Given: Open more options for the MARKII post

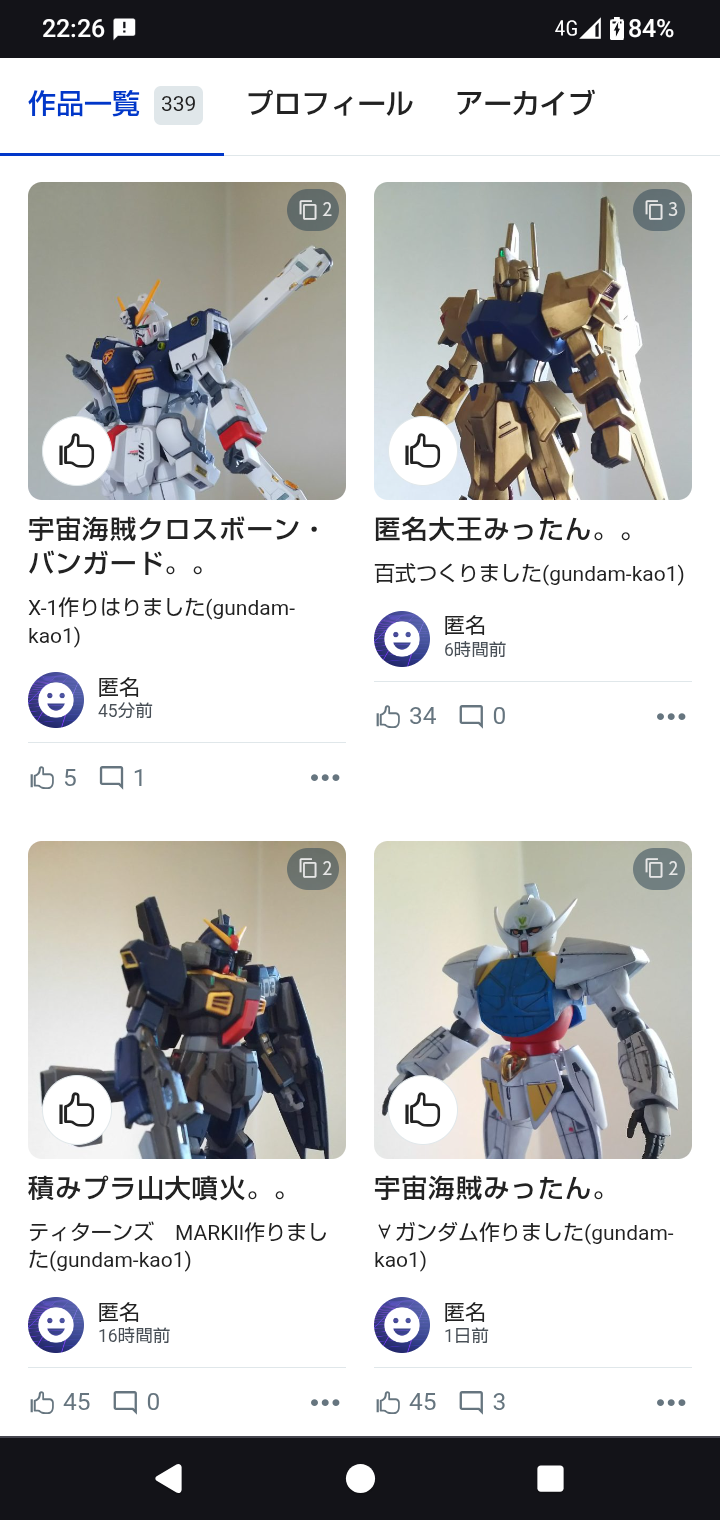Looking at the screenshot, I should (325, 1402).
